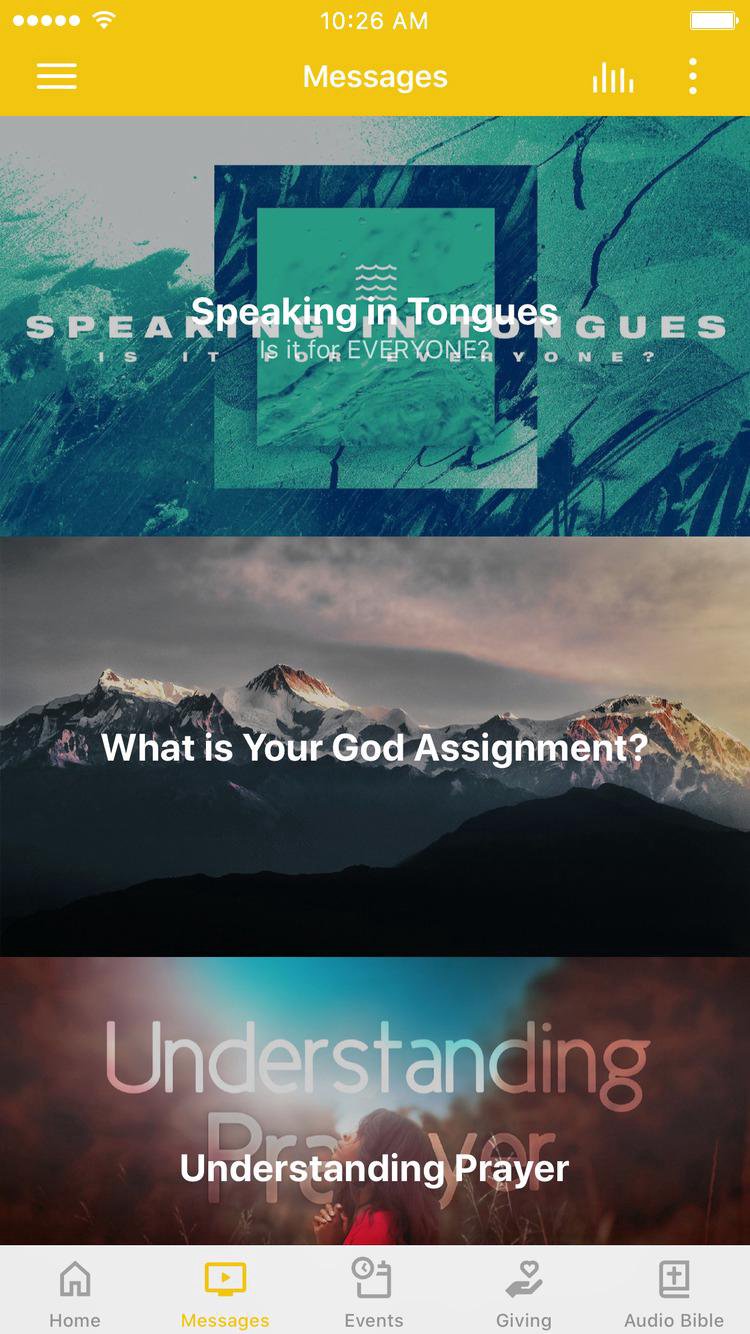Open the Speaking in Tongues message series
The height and width of the screenshot is (1334, 750).
pos(375,326)
